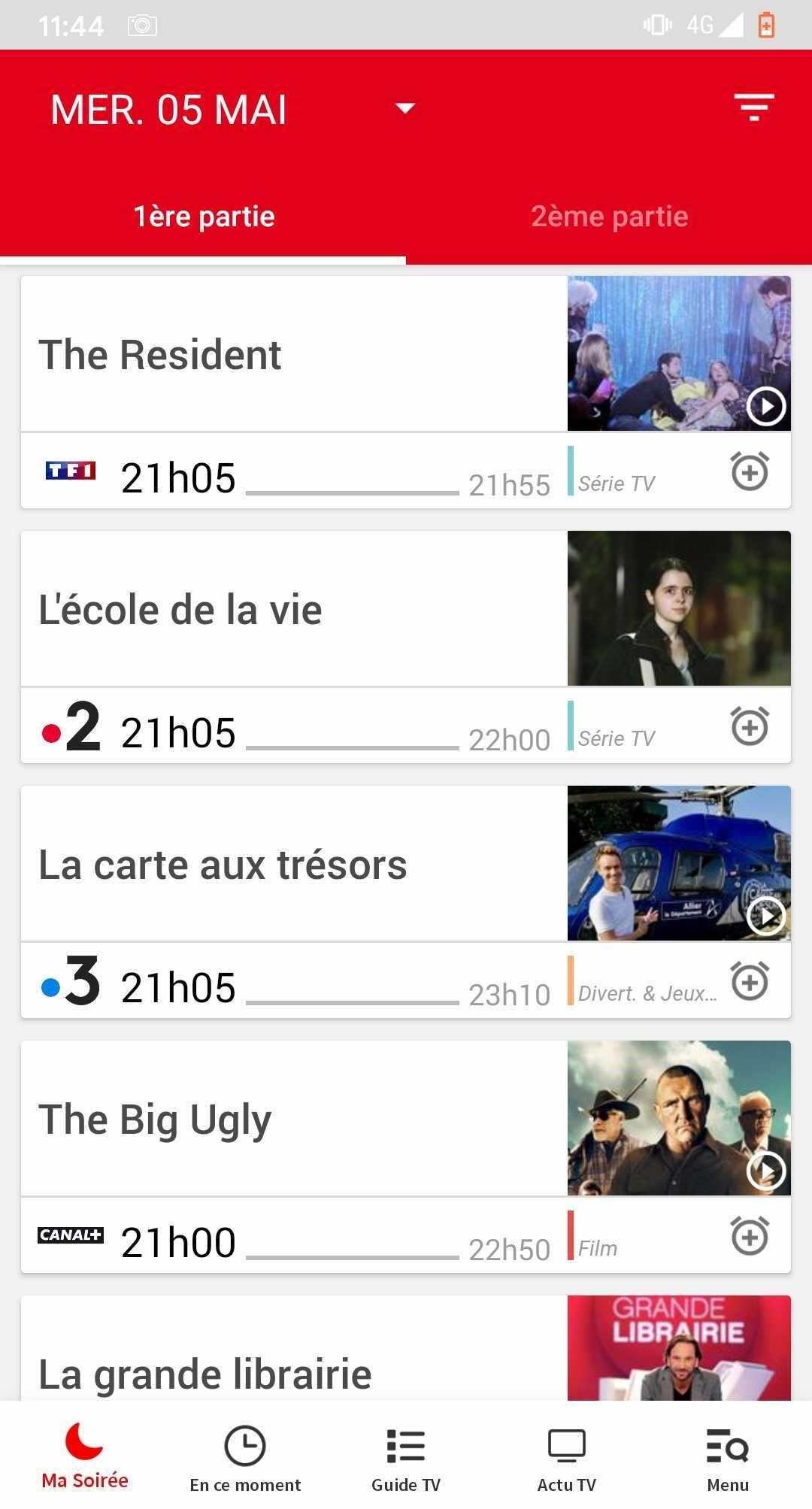
Task: Open The Resident program card
Action: point(293,354)
